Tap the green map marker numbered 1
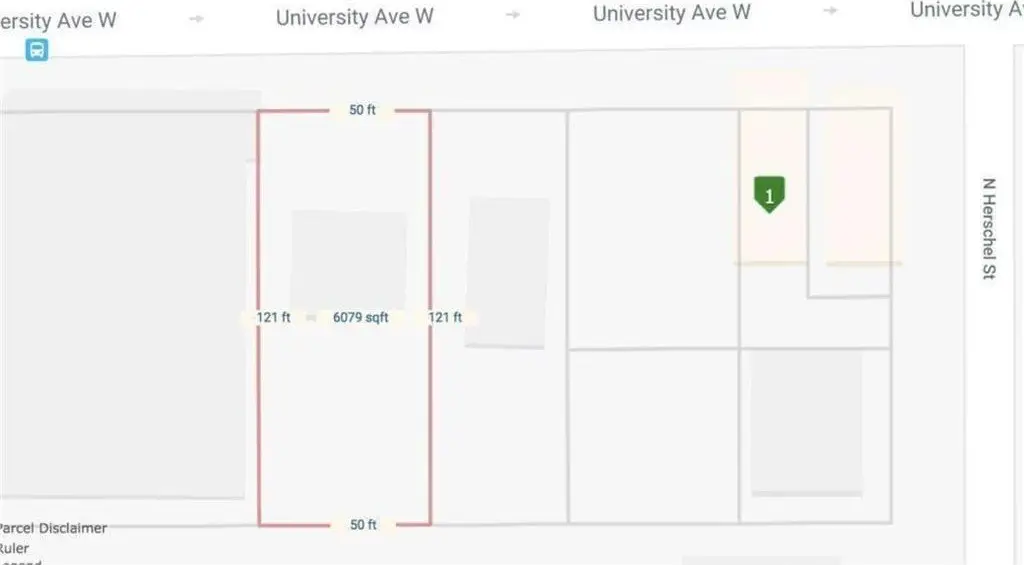The height and width of the screenshot is (565, 1024). coord(768,194)
